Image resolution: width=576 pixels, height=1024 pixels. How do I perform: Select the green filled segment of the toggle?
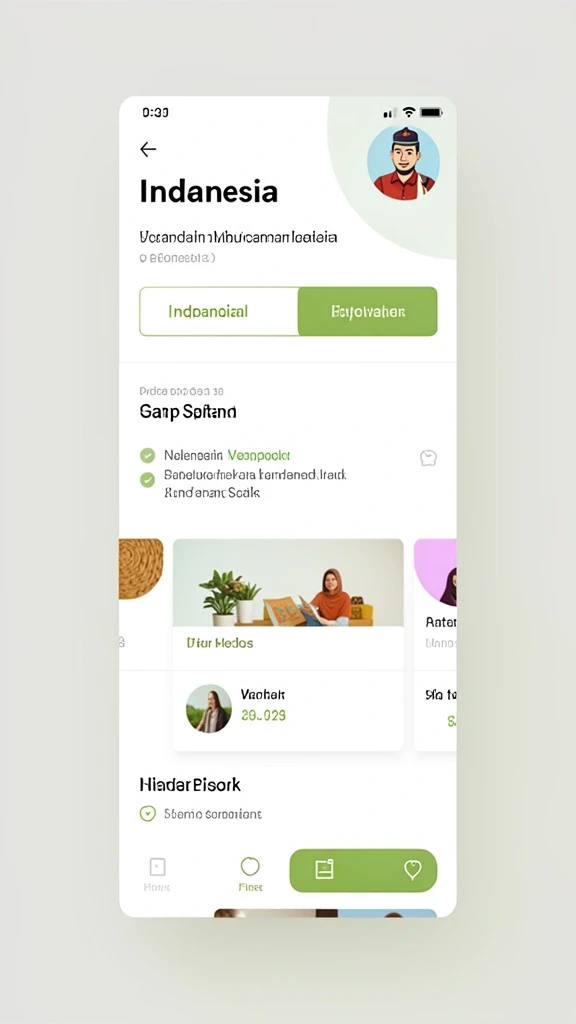[368, 312]
